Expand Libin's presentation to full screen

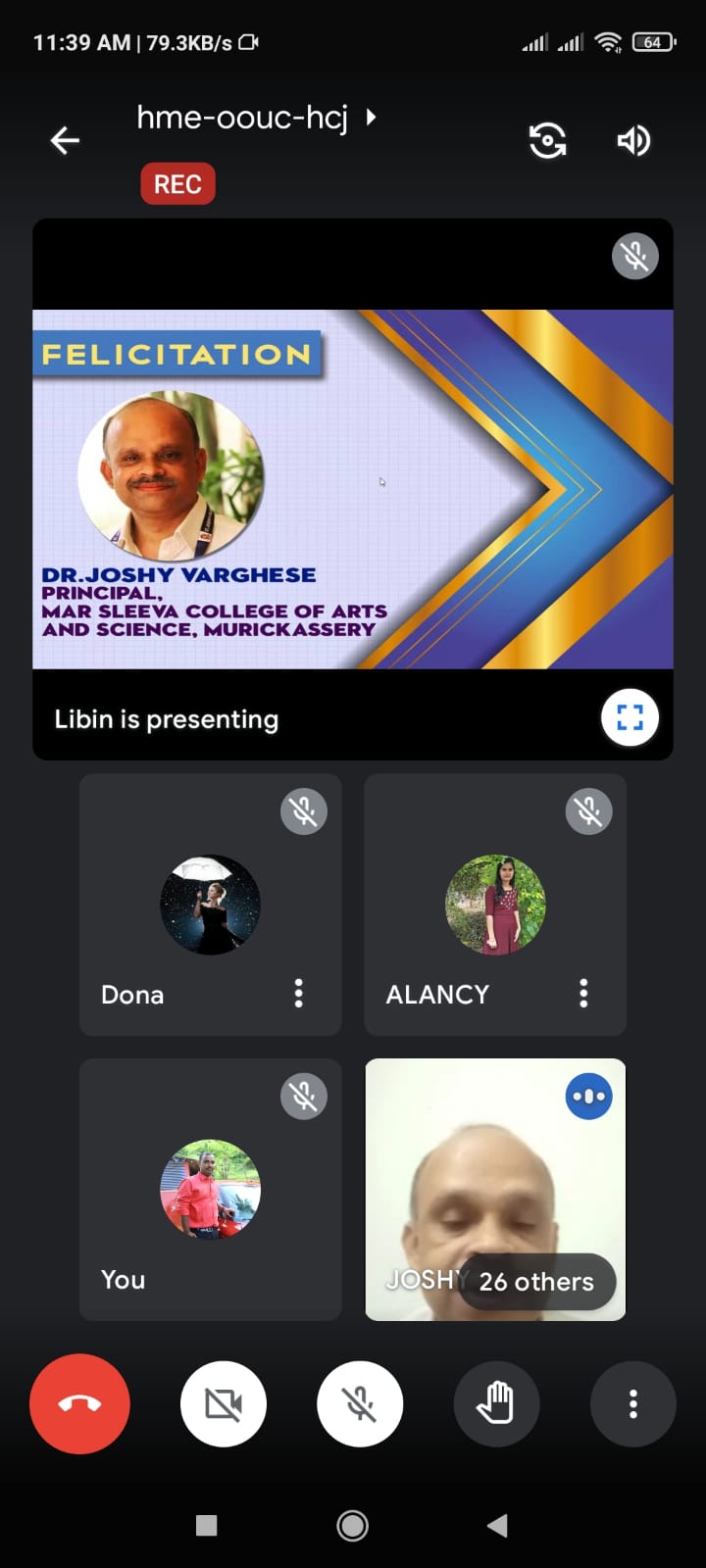[x=630, y=718]
